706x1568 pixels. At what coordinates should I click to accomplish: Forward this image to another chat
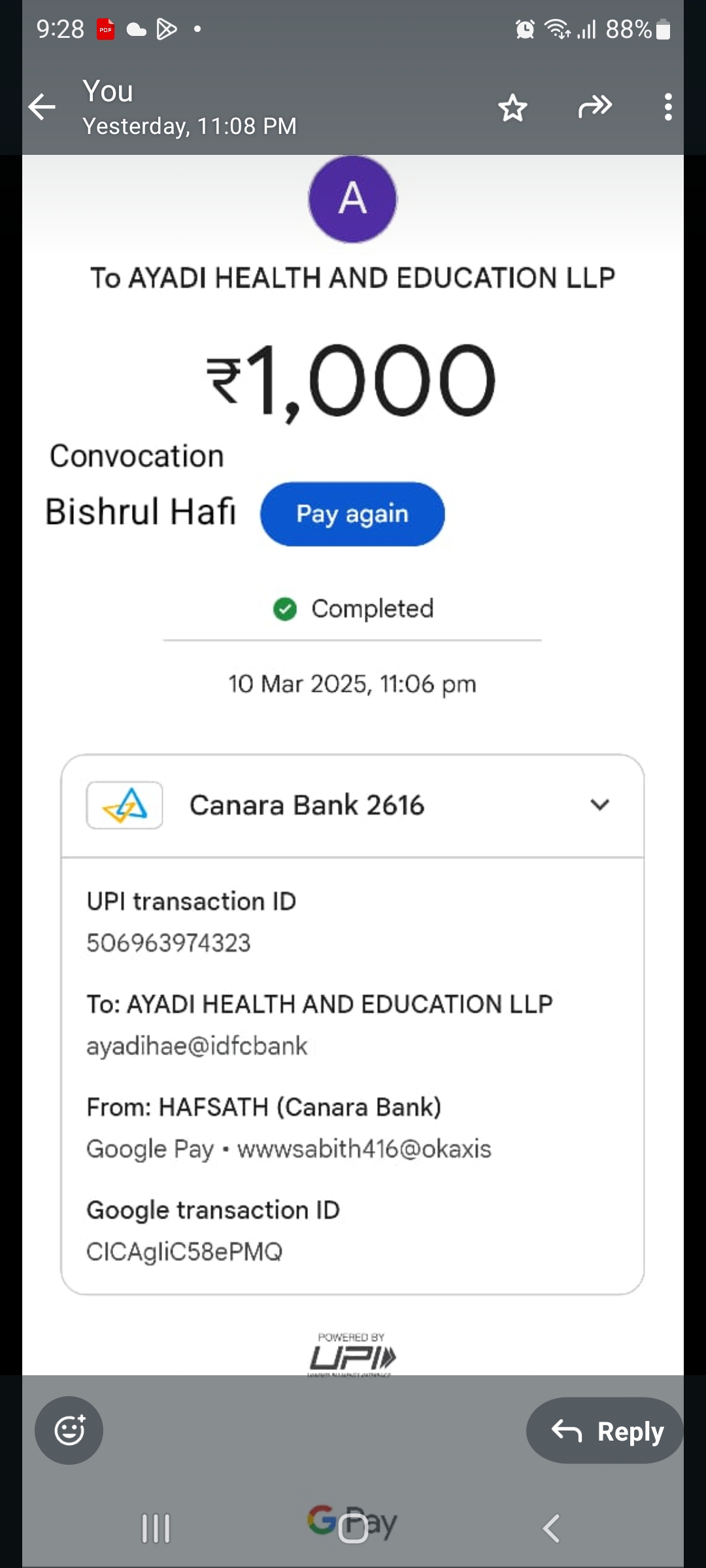pyautogui.click(x=595, y=106)
